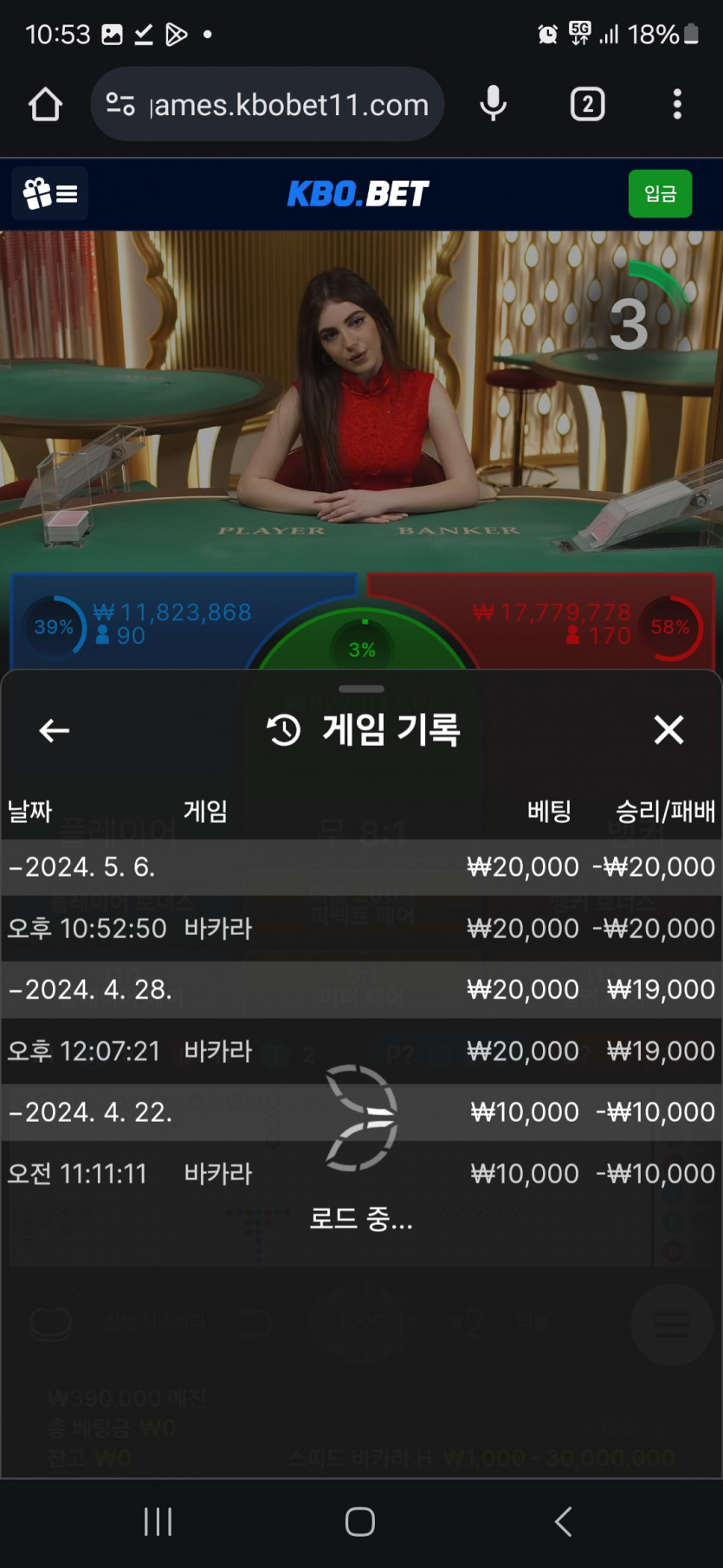Collapse the 2024. 4. 28. date group
Viewport: 723px width, 1568px height.
point(91,989)
